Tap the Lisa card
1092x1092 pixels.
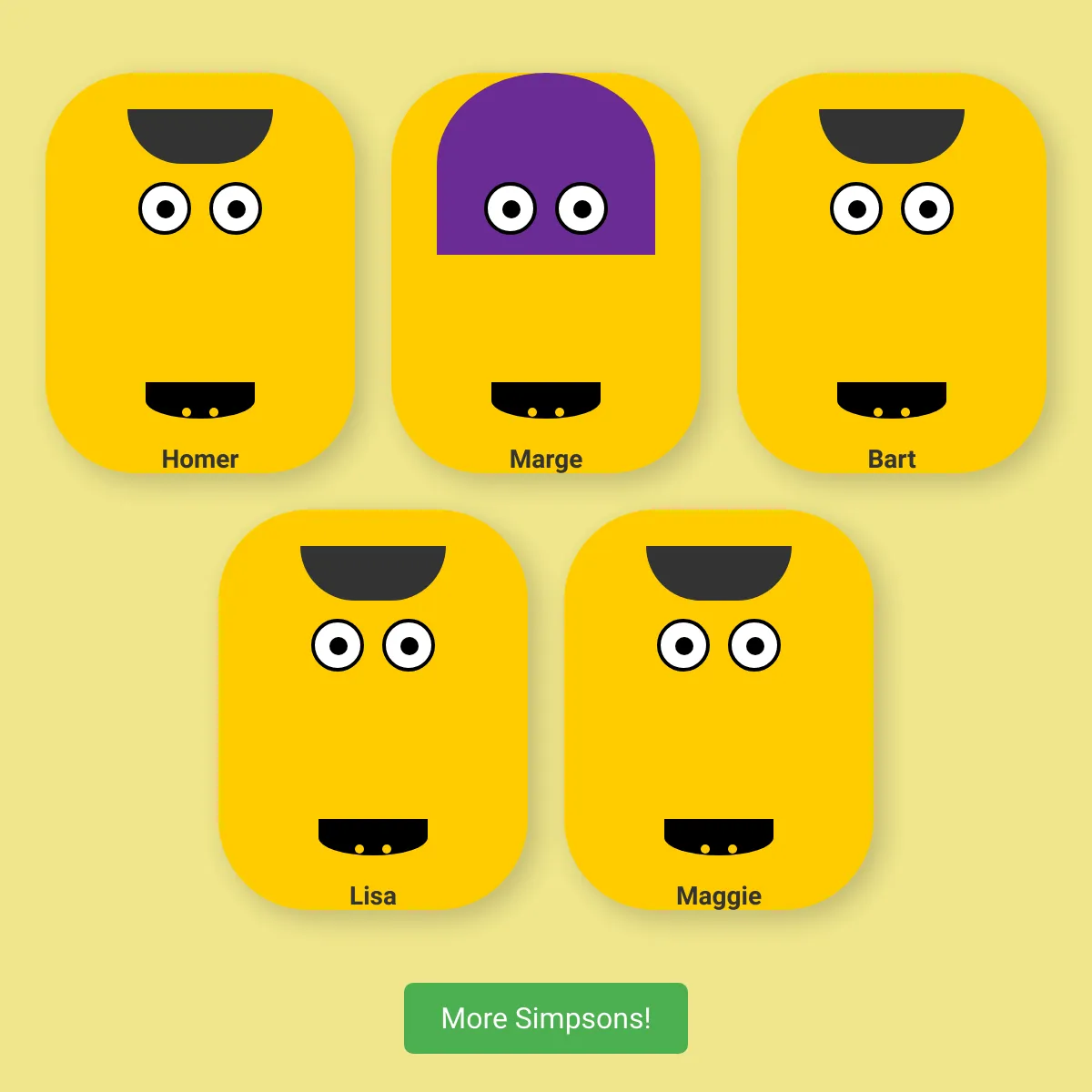pyautogui.click(x=373, y=728)
